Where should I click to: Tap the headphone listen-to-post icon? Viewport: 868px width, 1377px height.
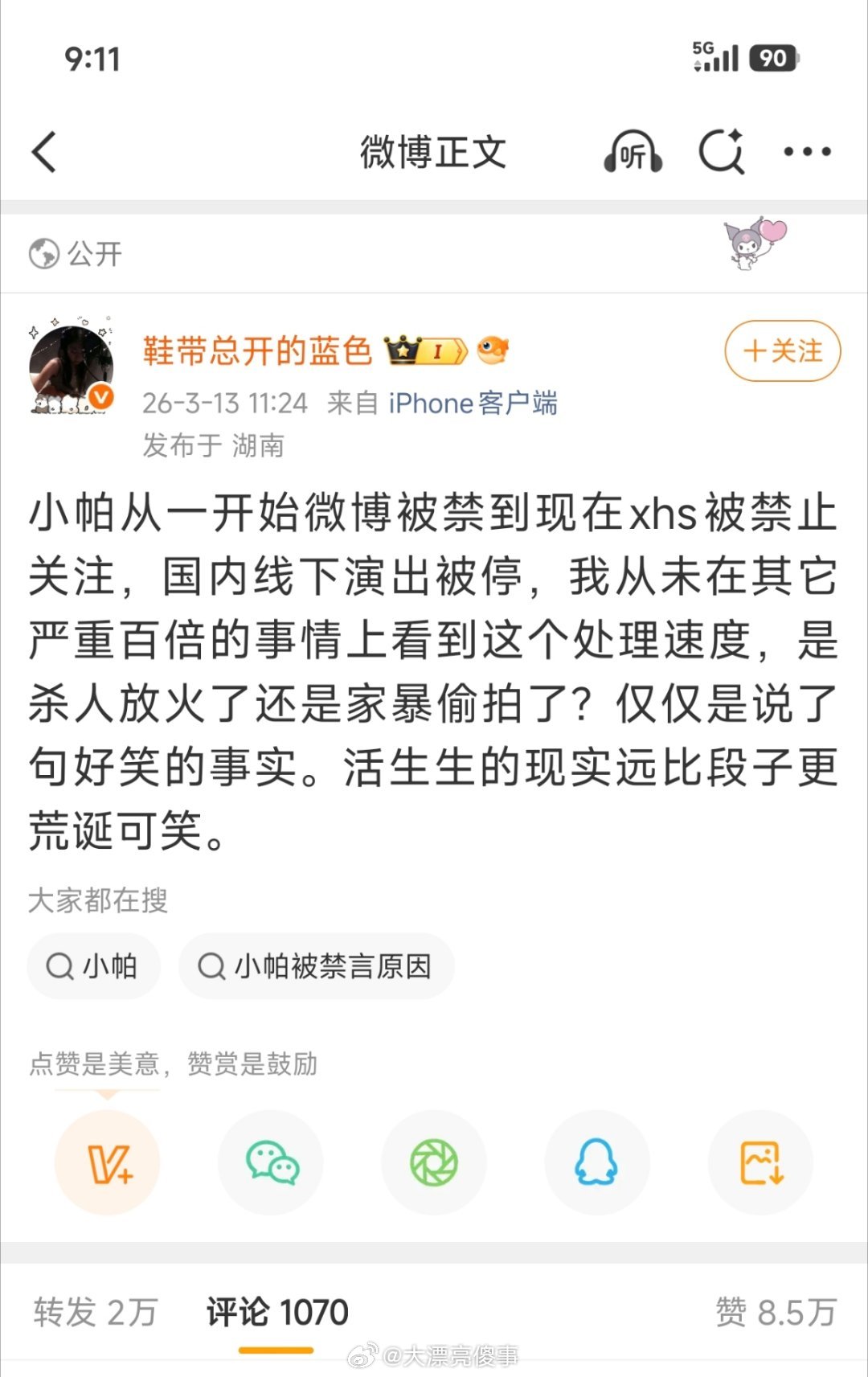(x=632, y=151)
